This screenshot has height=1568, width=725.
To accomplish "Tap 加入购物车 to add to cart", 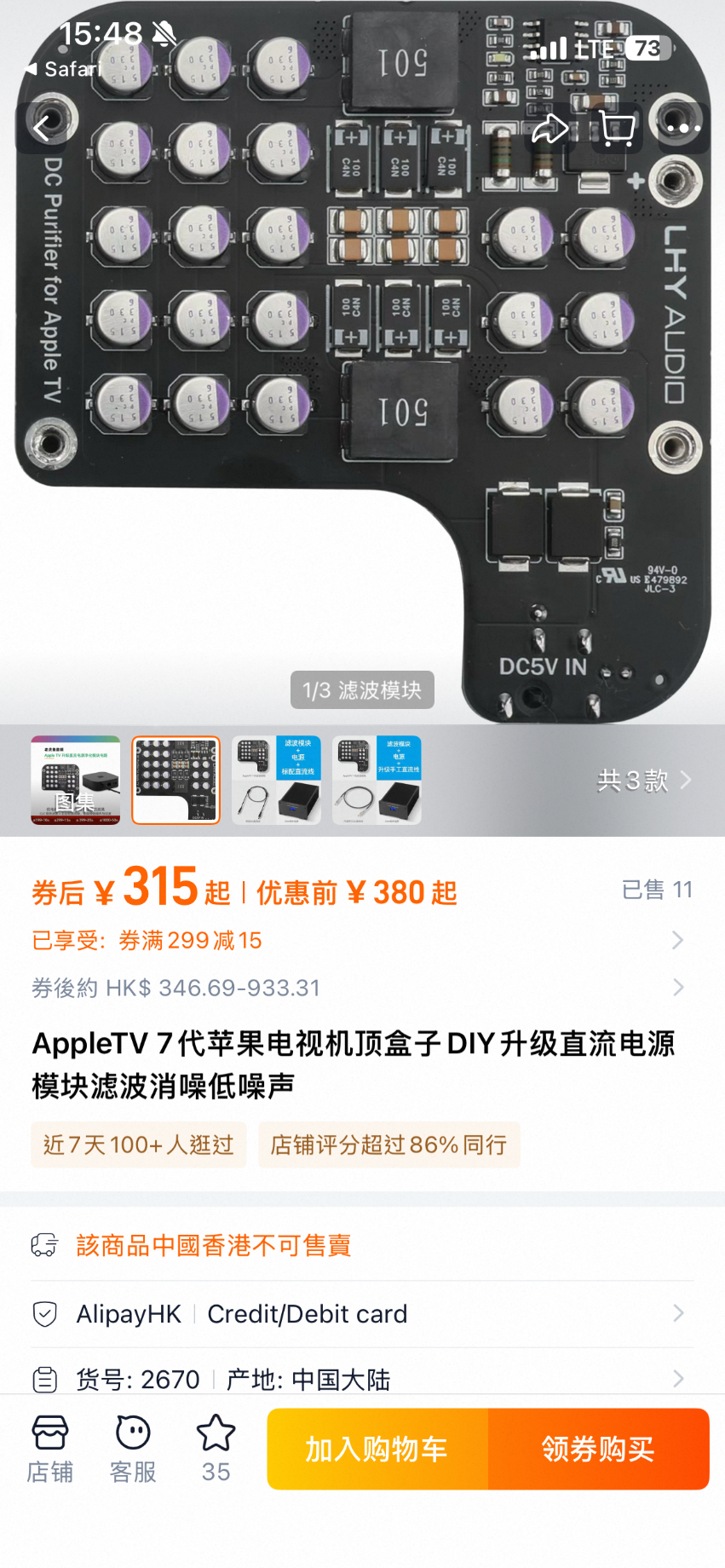I will coord(377,1449).
